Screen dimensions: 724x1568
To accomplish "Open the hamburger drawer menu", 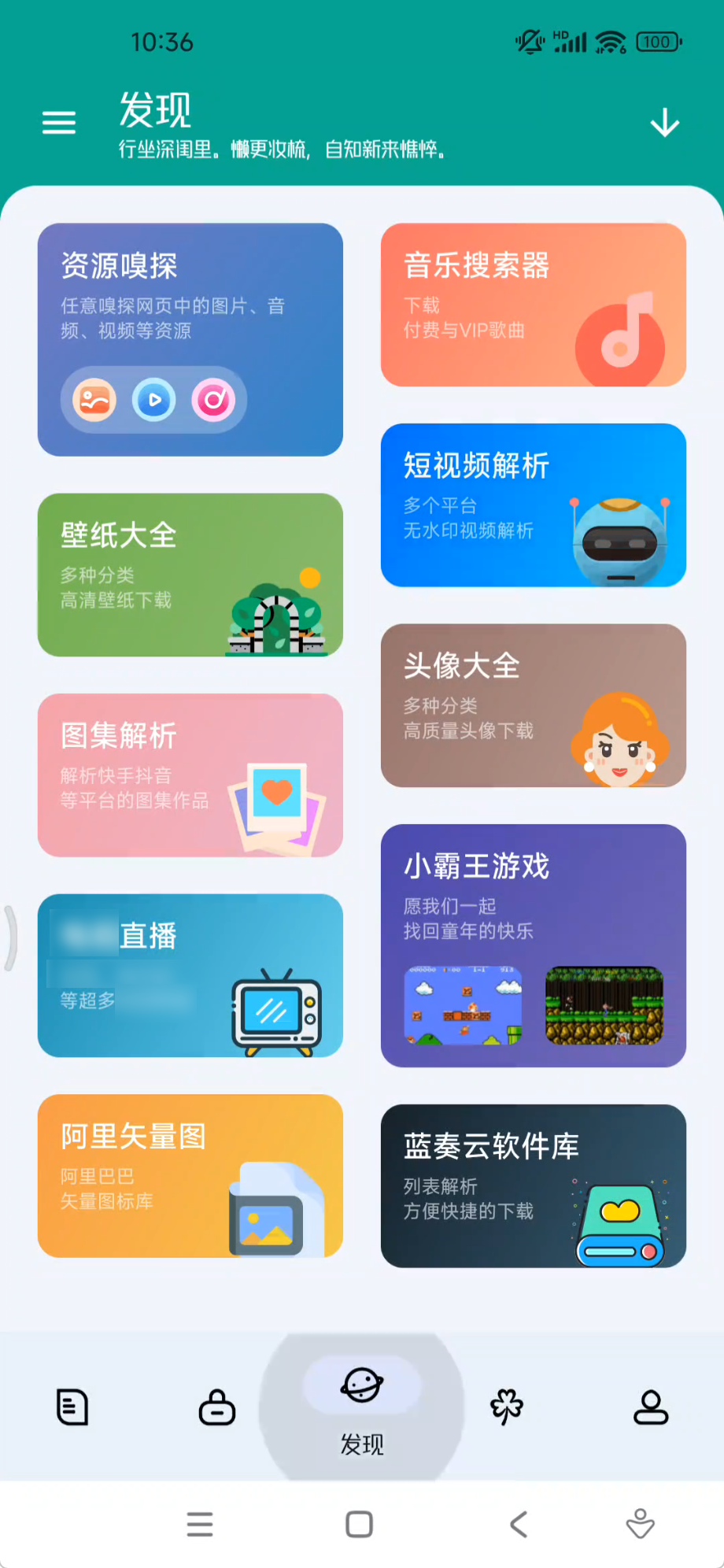I will tap(59, 123).
